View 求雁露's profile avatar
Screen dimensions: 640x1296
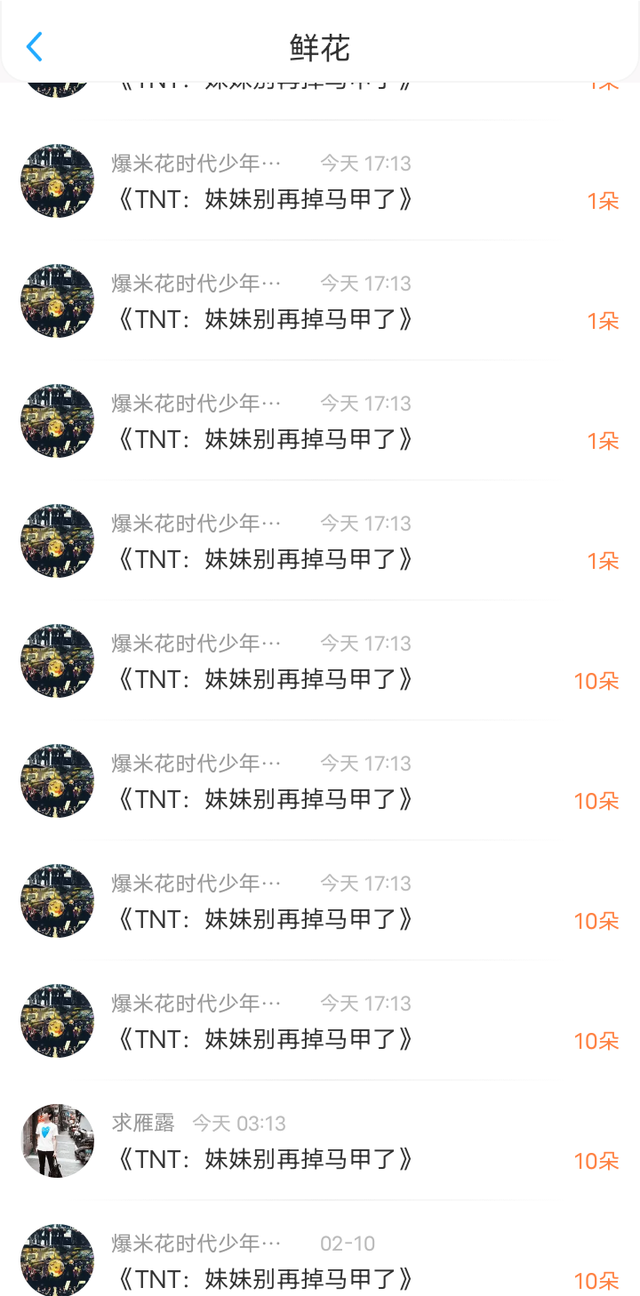57,1141
